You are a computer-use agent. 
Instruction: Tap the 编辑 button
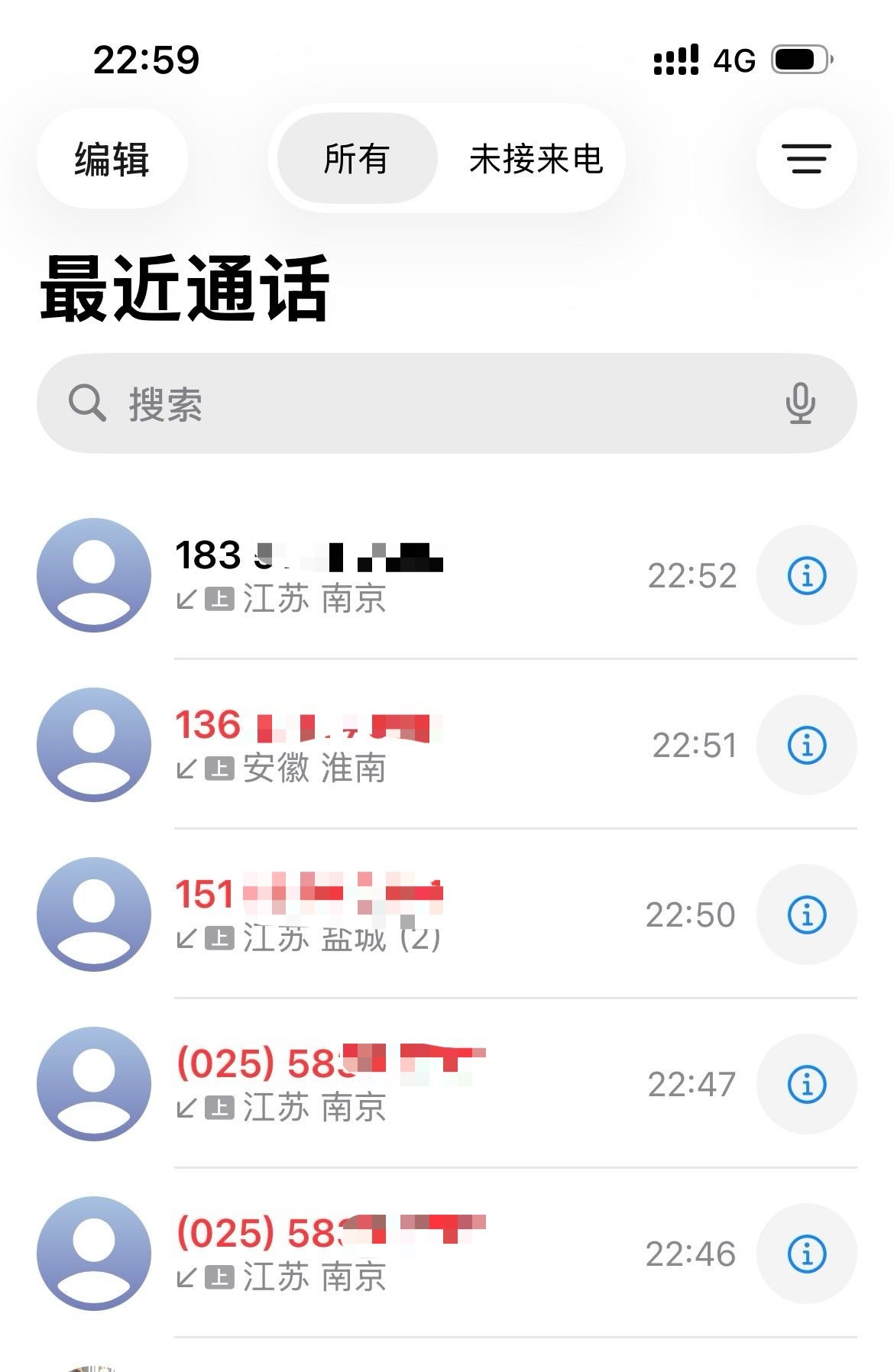112,158
